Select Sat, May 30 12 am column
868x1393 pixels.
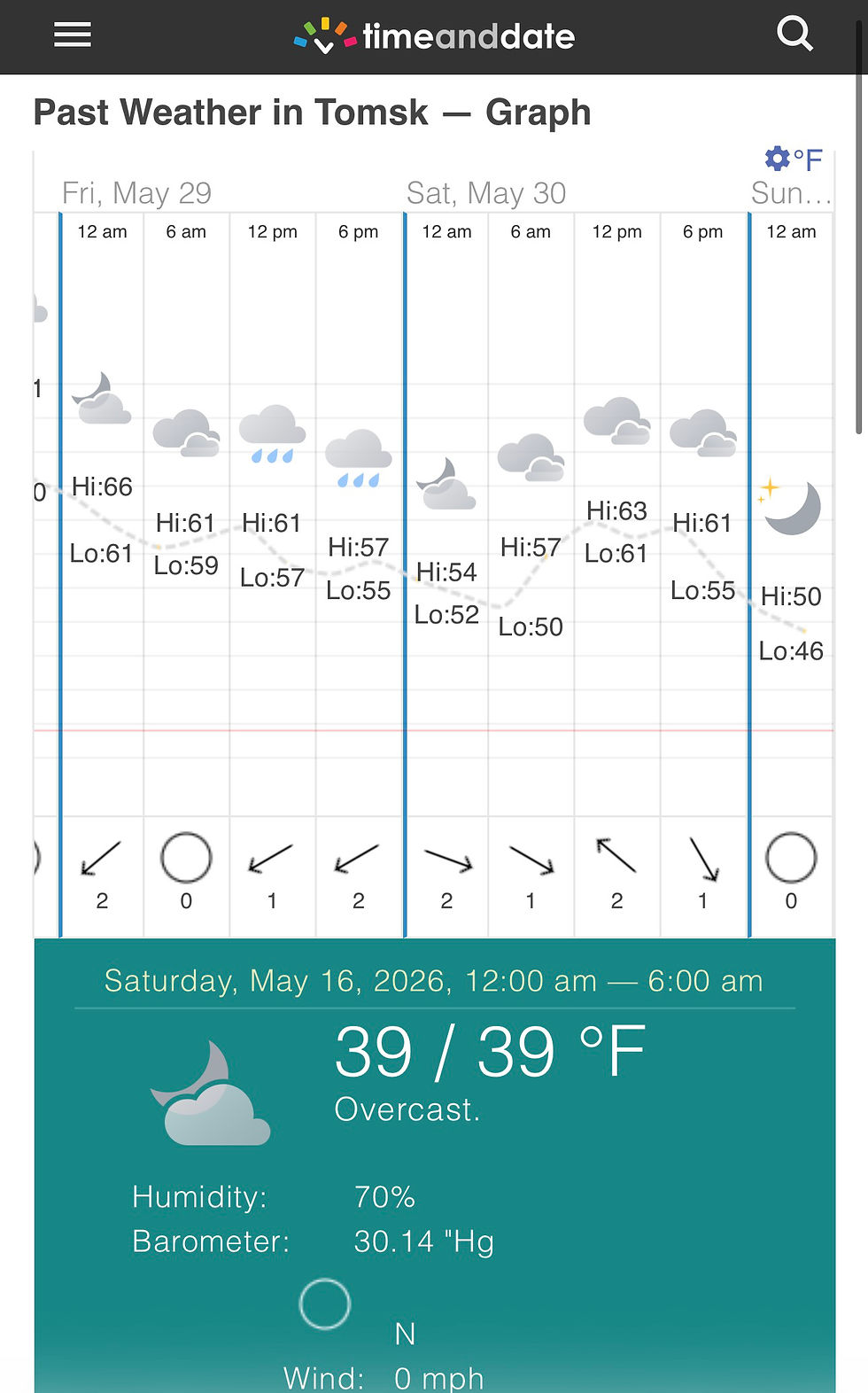tap(446, 575)
